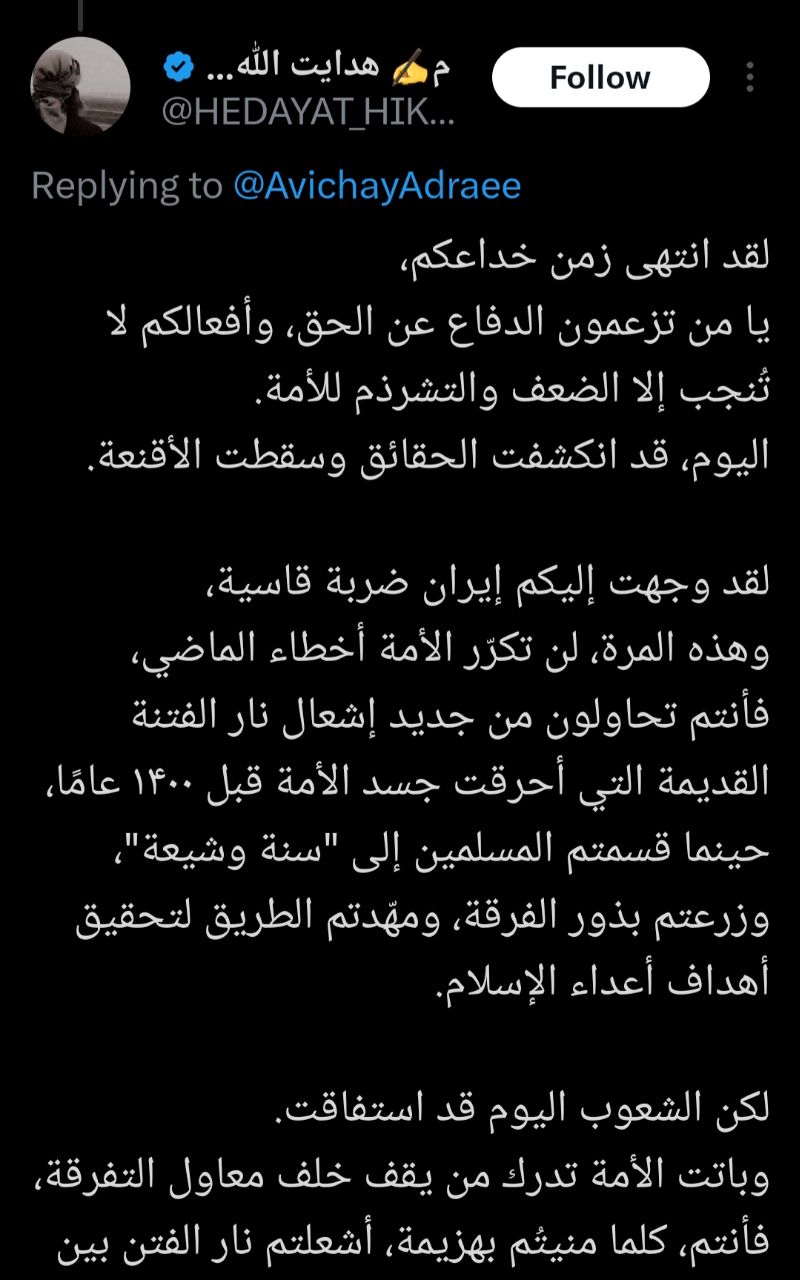Open the reply's three-dot overflow menu
Image resolution: width=800 pixels, height=1280 pixels.
click(x=750, y=78)
